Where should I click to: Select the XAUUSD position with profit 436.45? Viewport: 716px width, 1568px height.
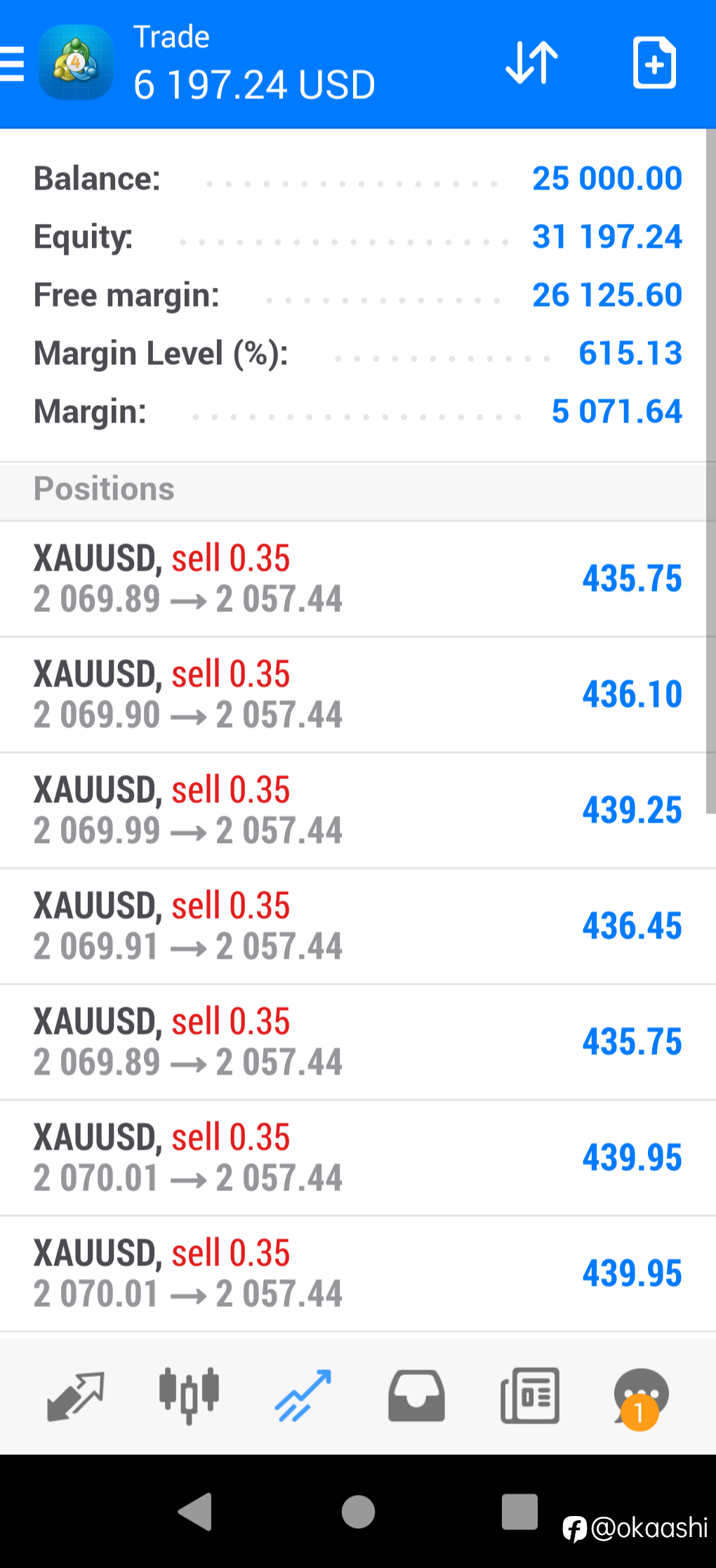coord(358,926)
